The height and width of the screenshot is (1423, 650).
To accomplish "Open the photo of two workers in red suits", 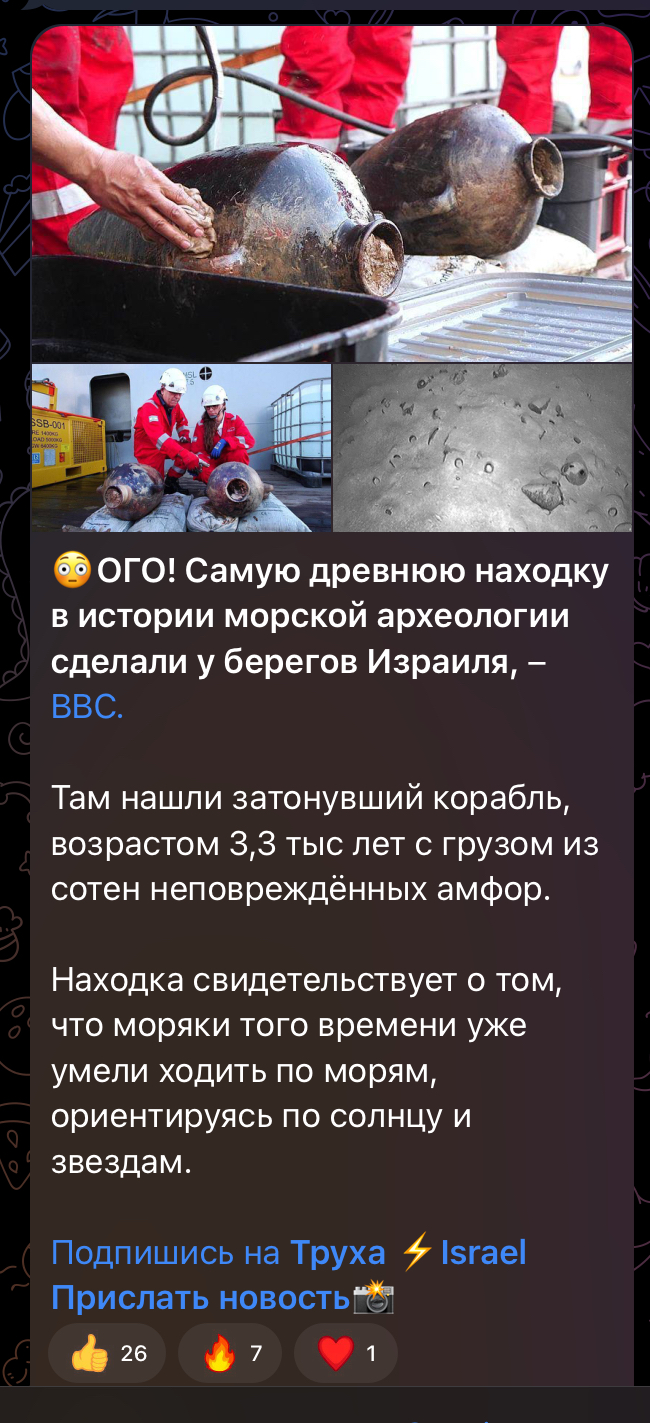I will click(x=181, y=447).
